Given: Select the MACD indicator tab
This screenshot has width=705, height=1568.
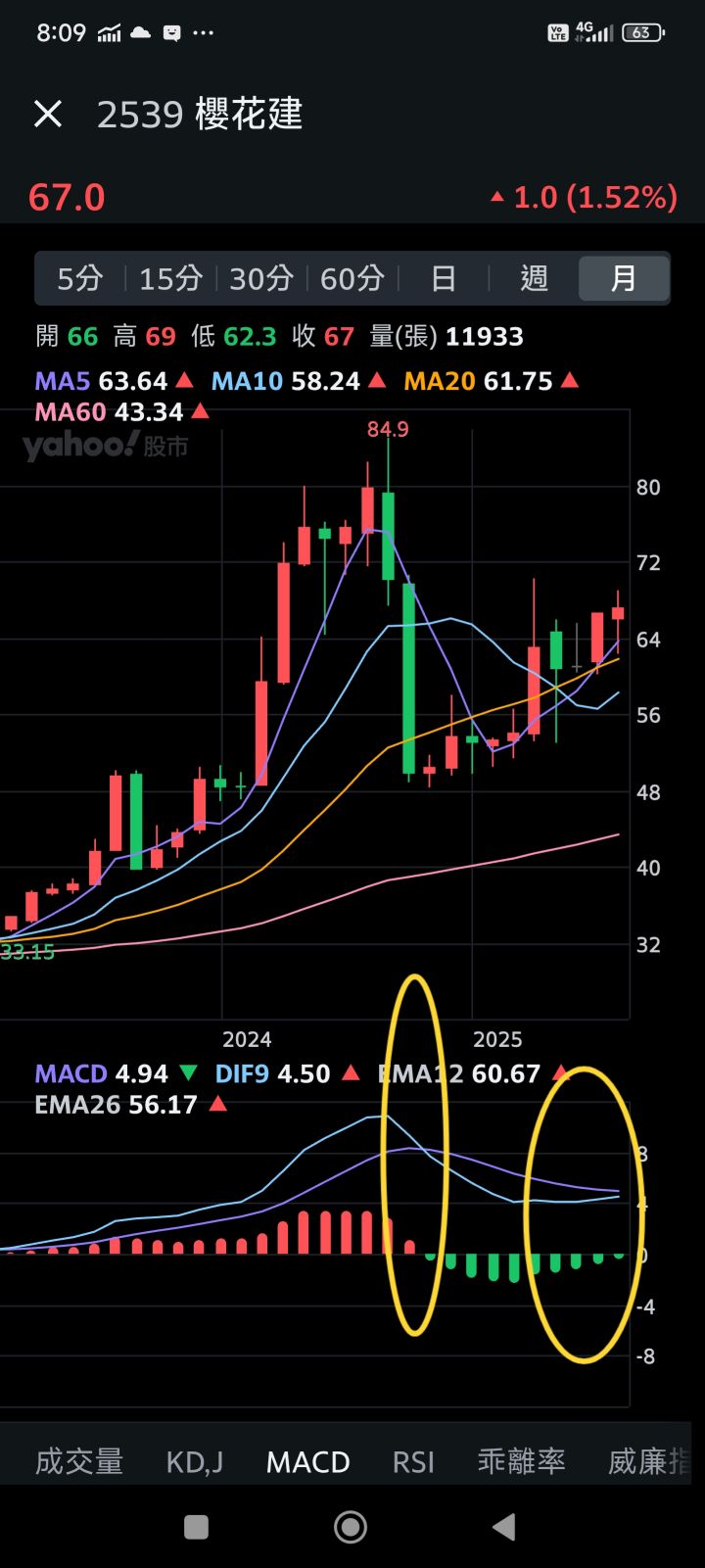Looking at the screenshot, I should click(307, 1461).
